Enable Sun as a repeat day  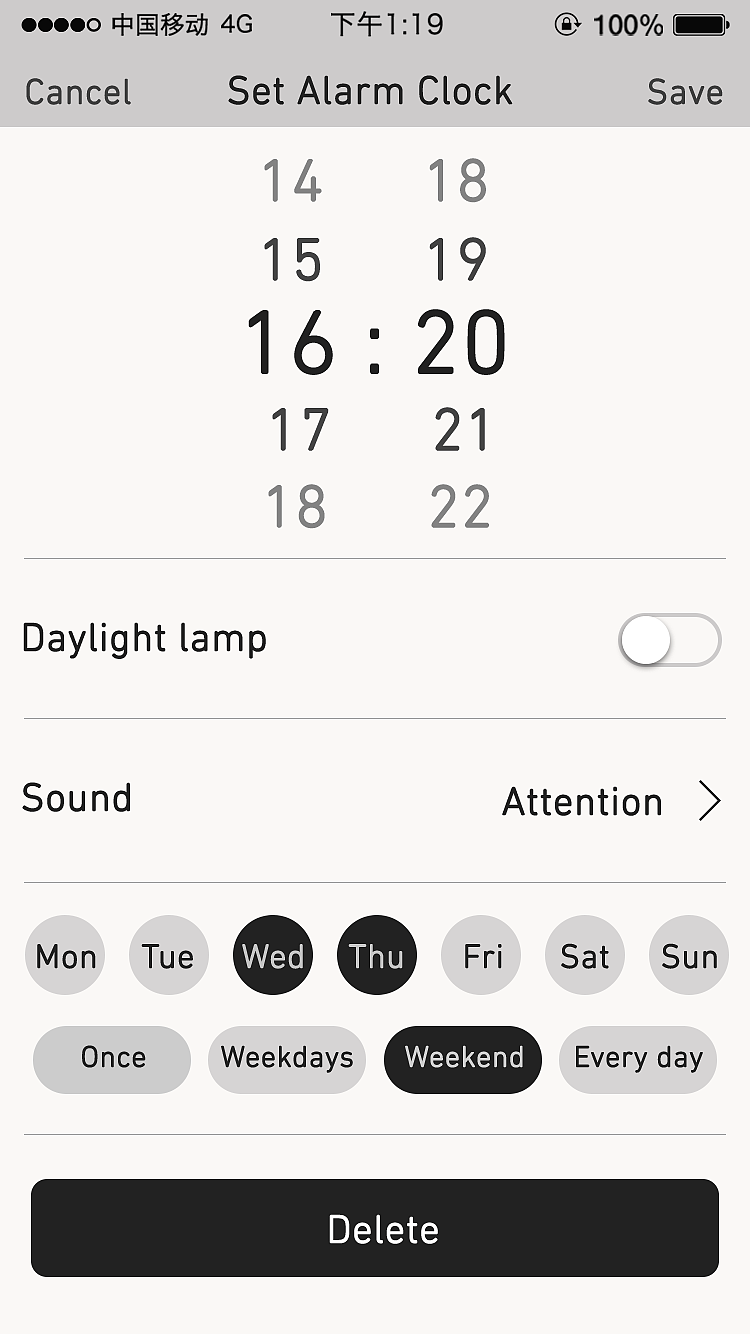(688, 955)
